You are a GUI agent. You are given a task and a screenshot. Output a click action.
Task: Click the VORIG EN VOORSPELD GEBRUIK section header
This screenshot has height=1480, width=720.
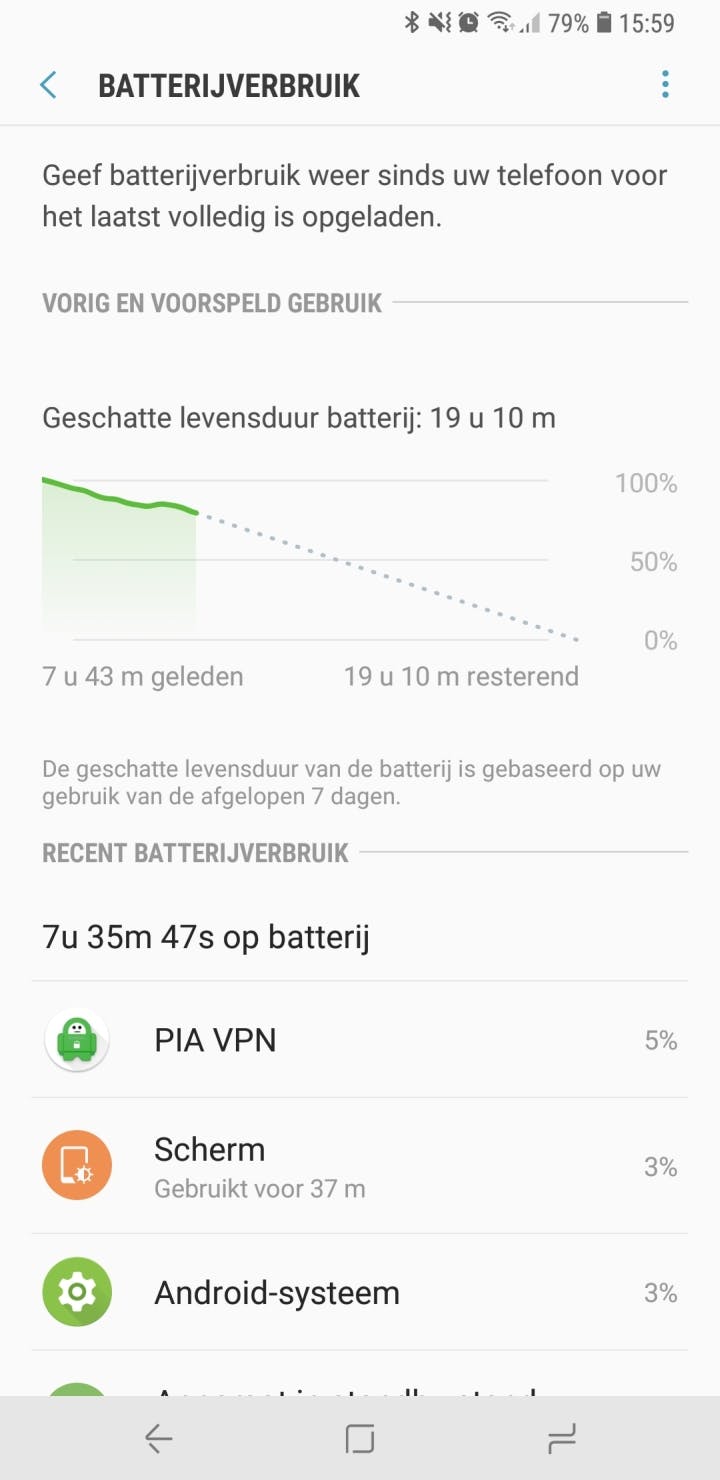coord(211,302)
